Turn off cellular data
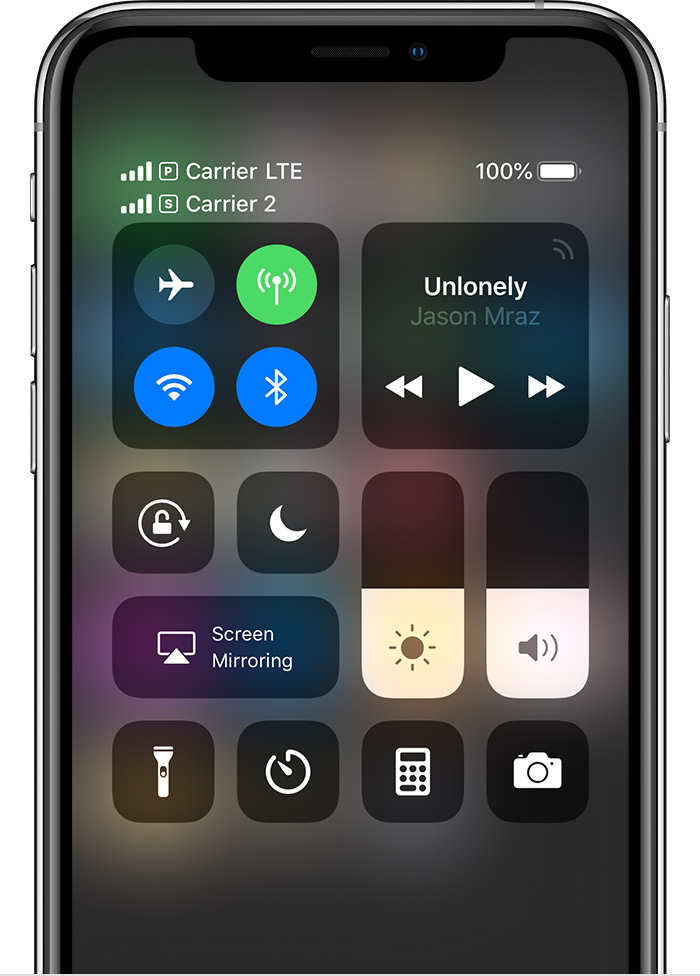The width and height of the screenshot is (700, 976). (x=277, y=285)
